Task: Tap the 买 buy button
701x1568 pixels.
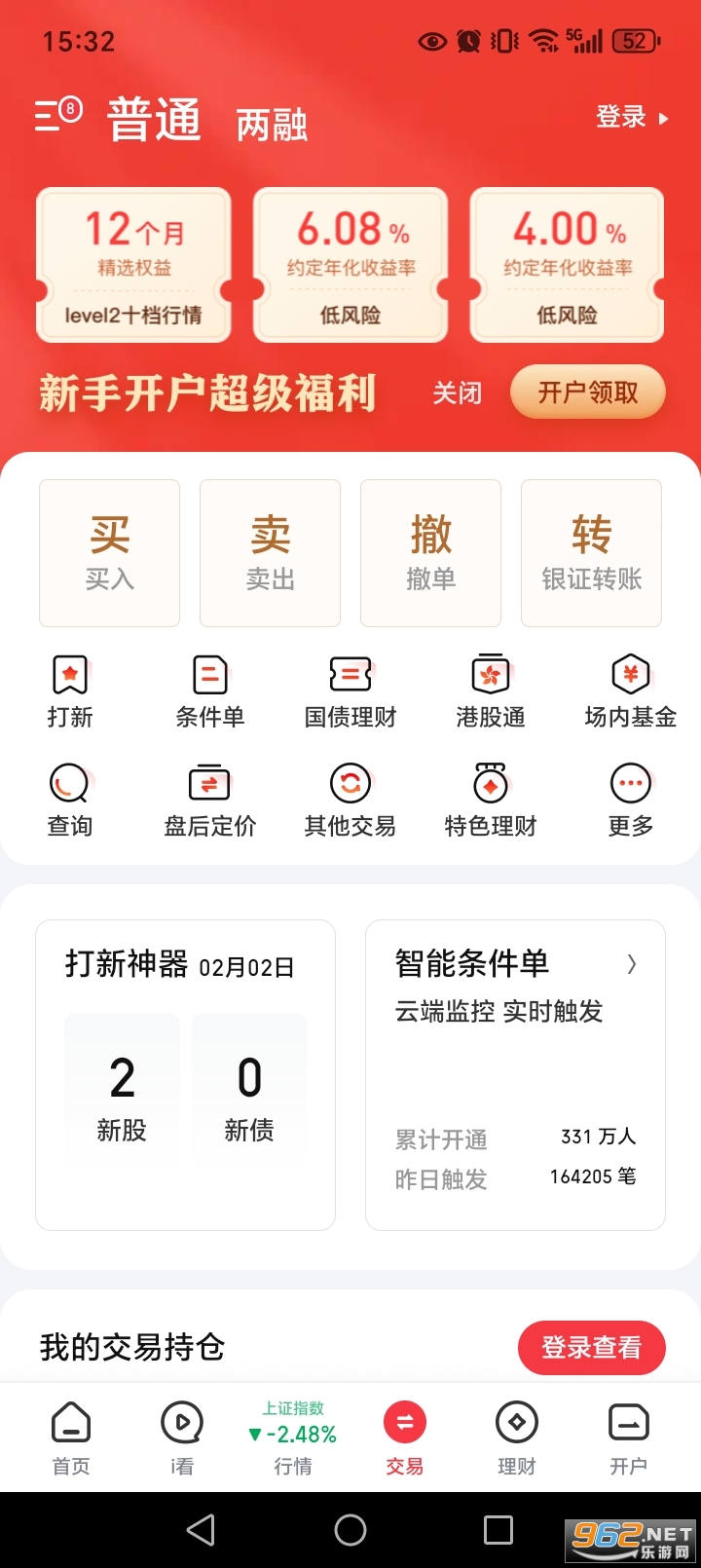Action: coord(108,552)
